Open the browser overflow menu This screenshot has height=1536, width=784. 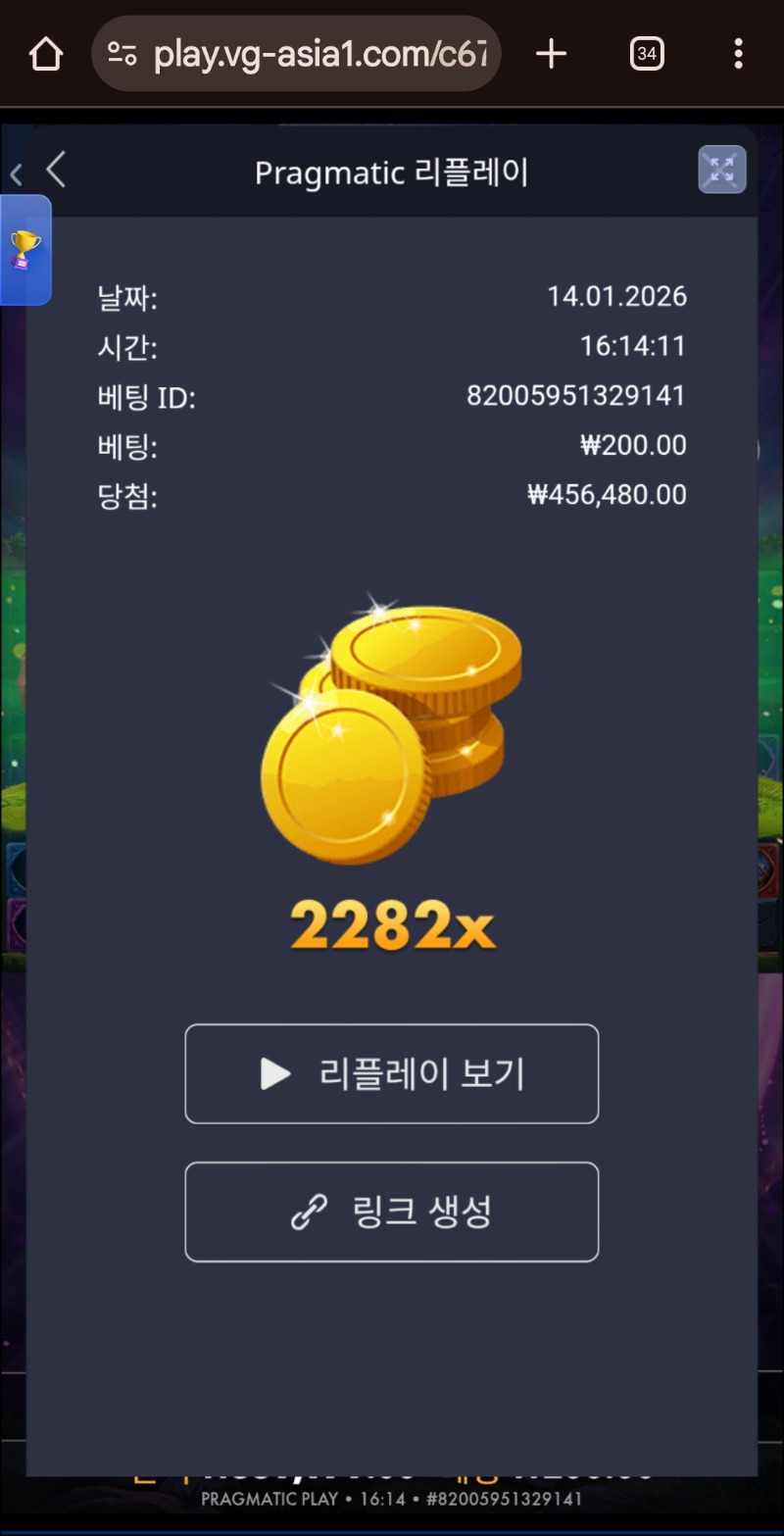(x=738, y=55)
